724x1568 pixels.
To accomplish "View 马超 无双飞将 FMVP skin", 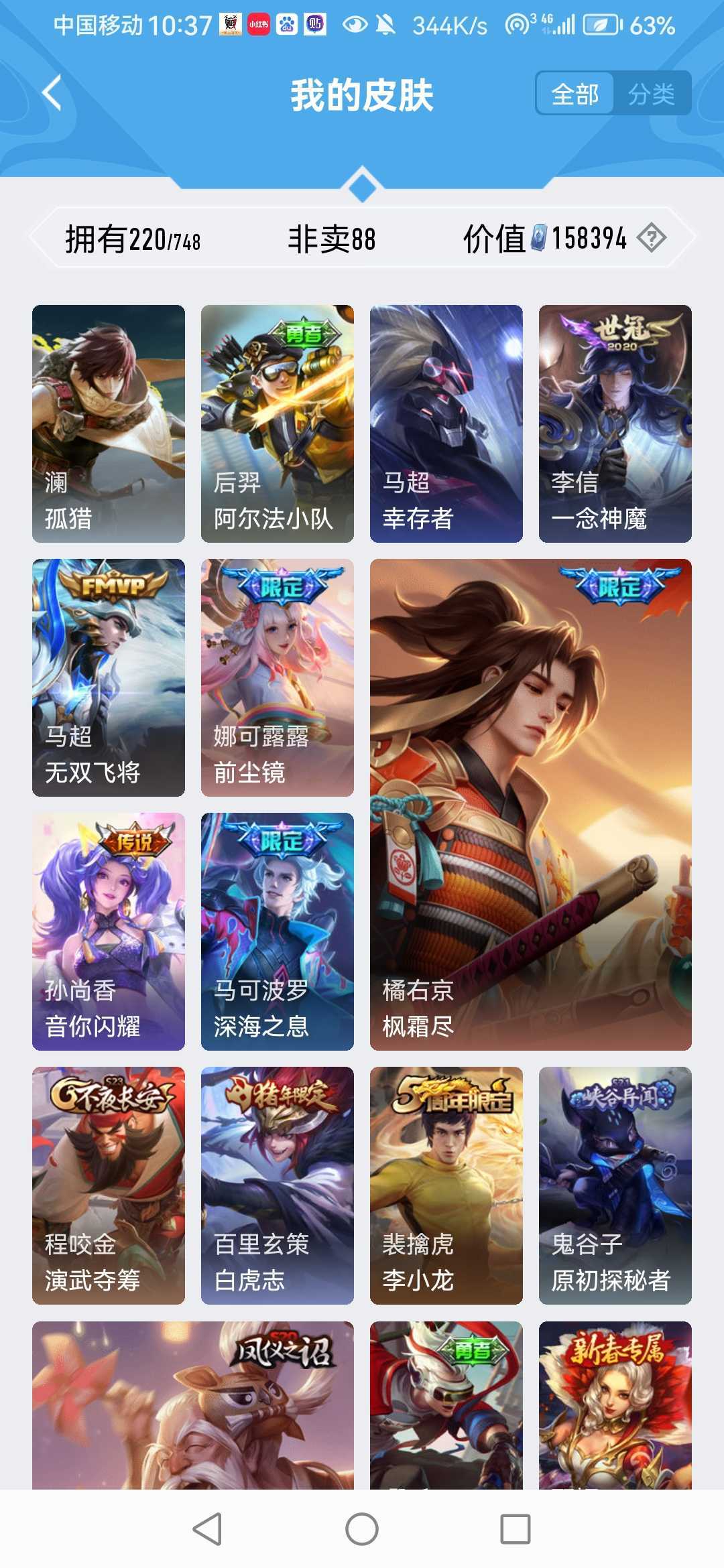I will (x=109, y=677).
